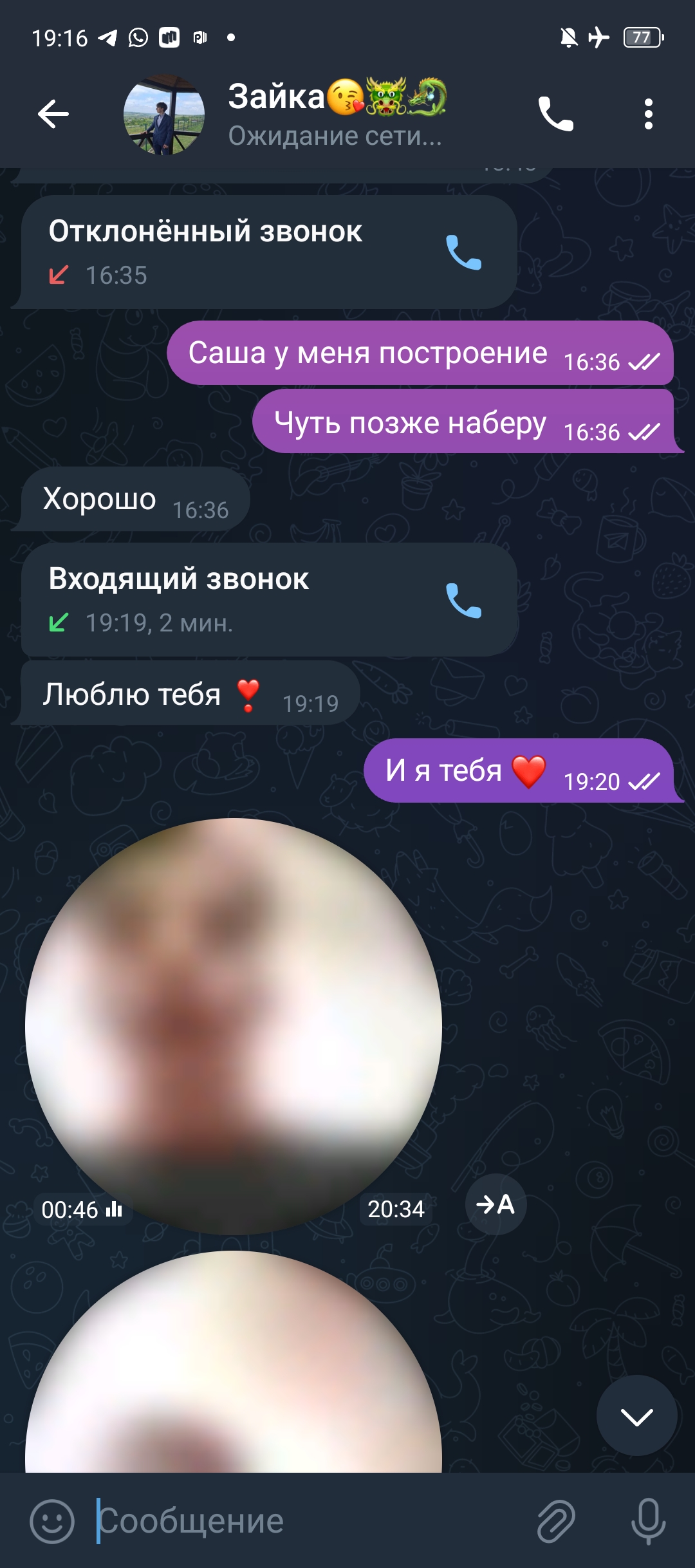Open Зайка's profile photo in the header
Image resolution: width=695 pixels, height=1568 pixels.
coord(164,115)
